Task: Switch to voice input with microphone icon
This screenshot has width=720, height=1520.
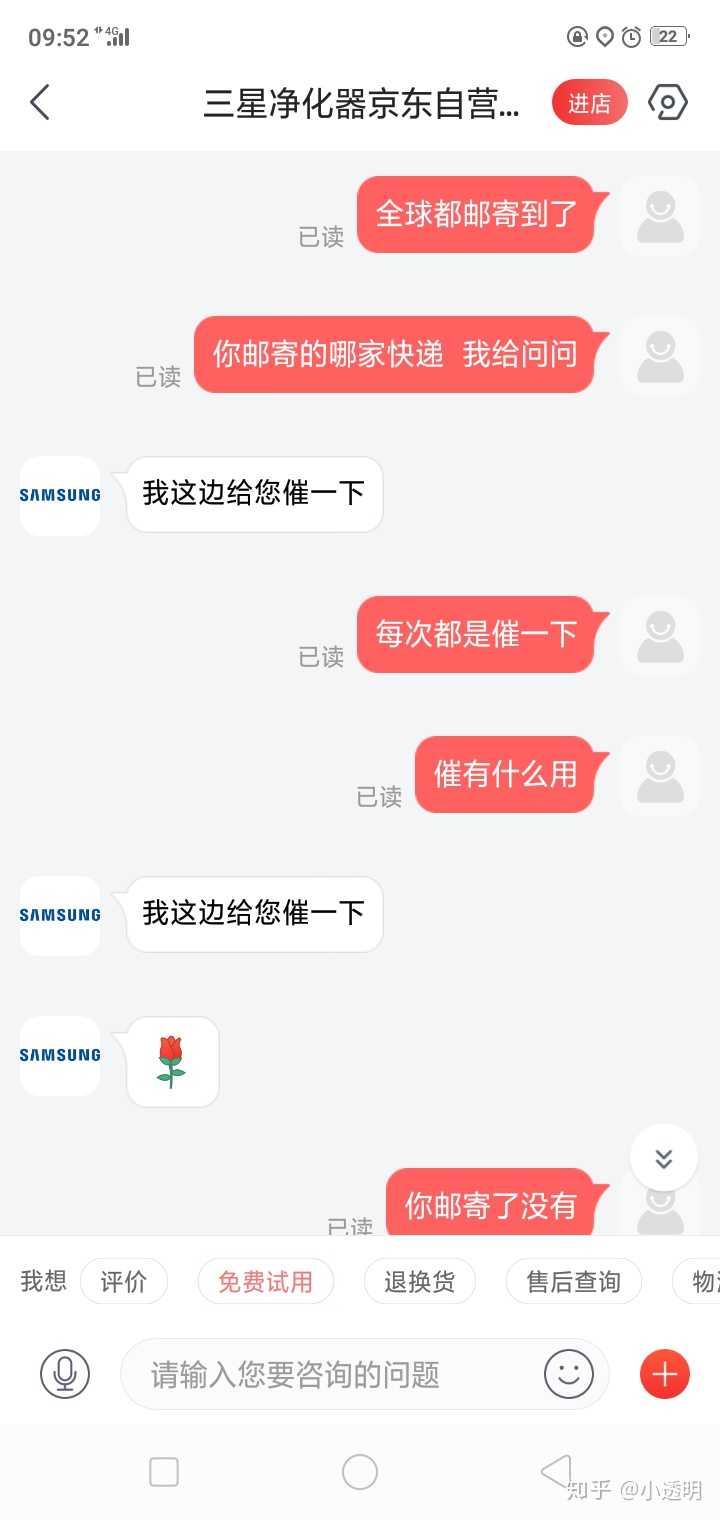Action: [65, 1374]
